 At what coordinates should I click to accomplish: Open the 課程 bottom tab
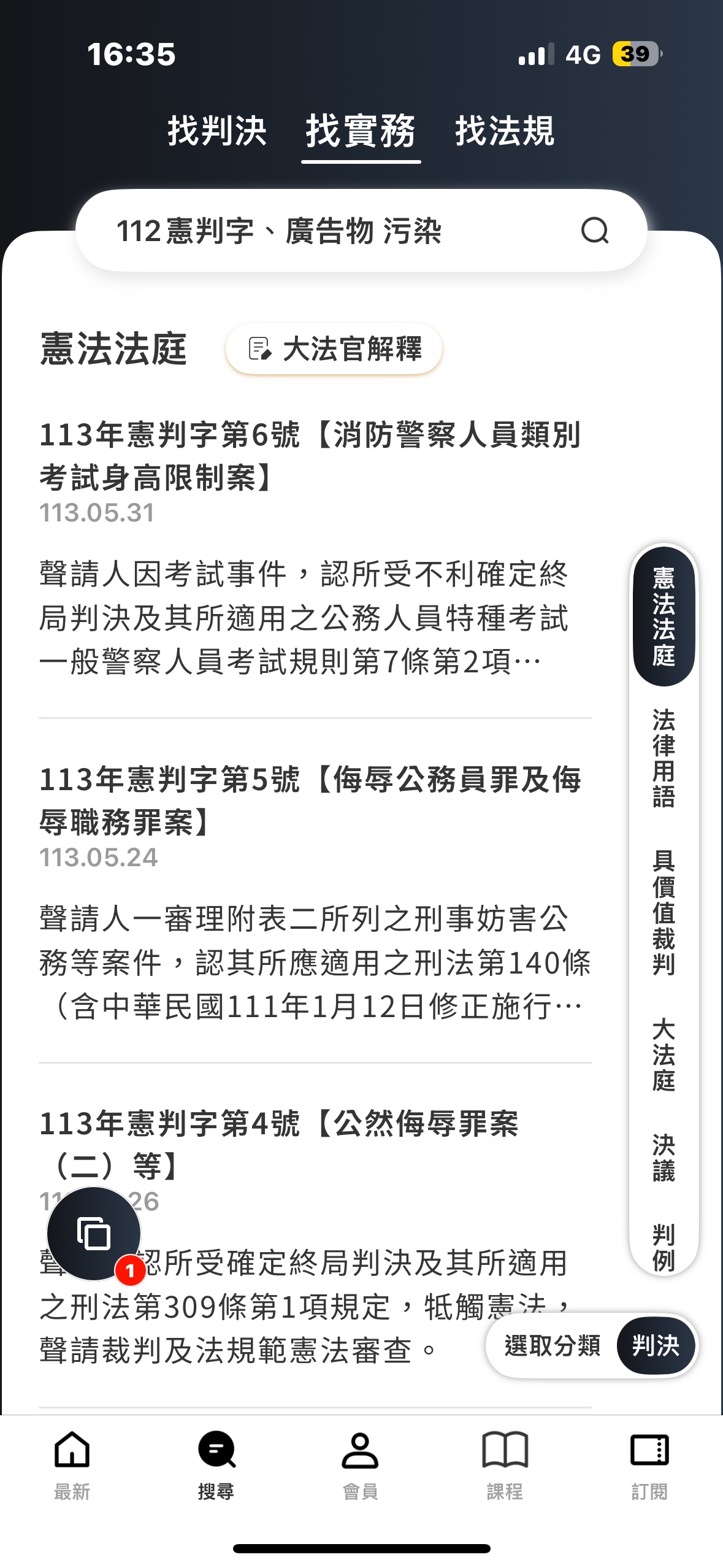click(x=505, y=1465)
